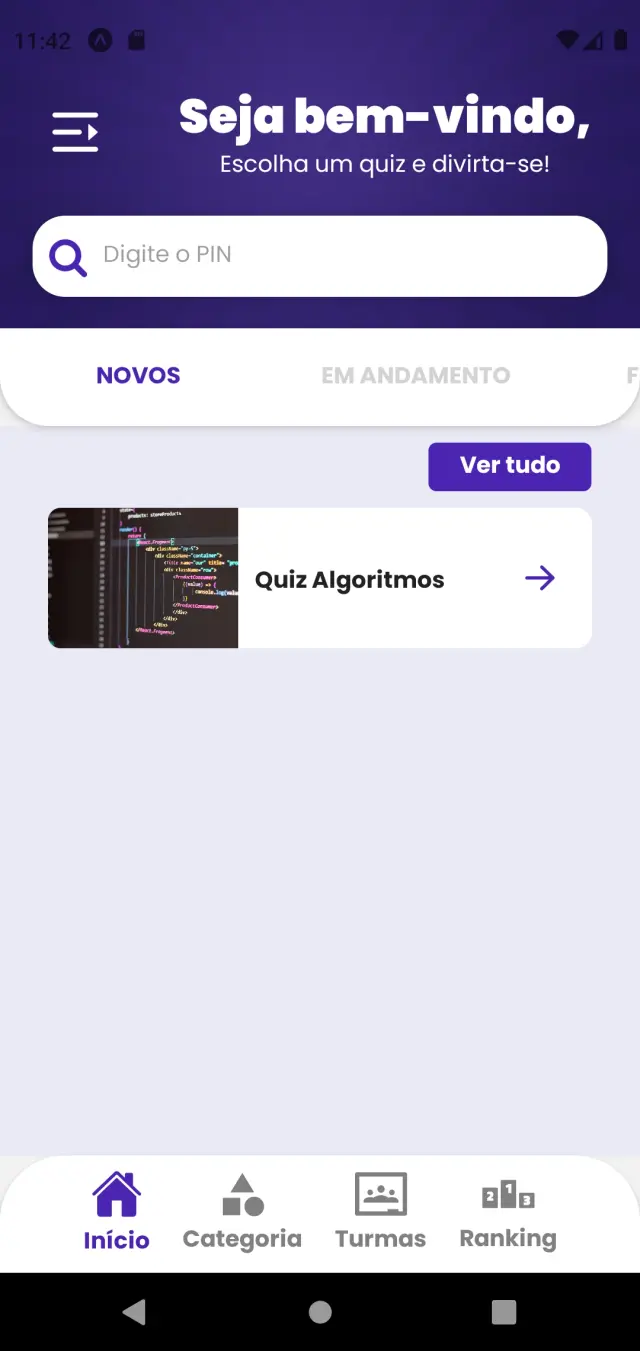Go to Categoria in bottom navigation
Image resolution: width=640 pixels, height=1351 pixels.
(242, 1212)
